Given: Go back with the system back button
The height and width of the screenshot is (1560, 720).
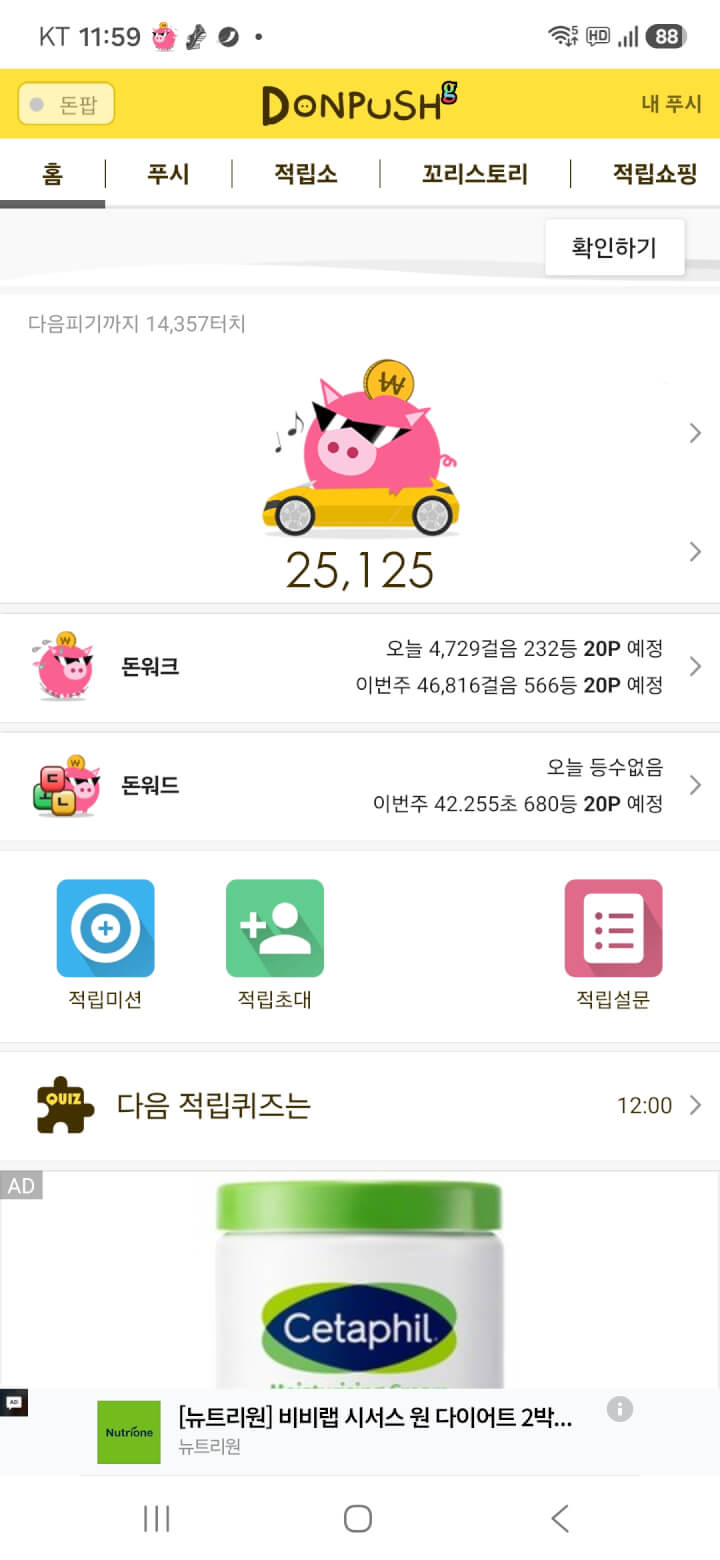Looking at the screenshot, I should click(x=560, y=1518).
